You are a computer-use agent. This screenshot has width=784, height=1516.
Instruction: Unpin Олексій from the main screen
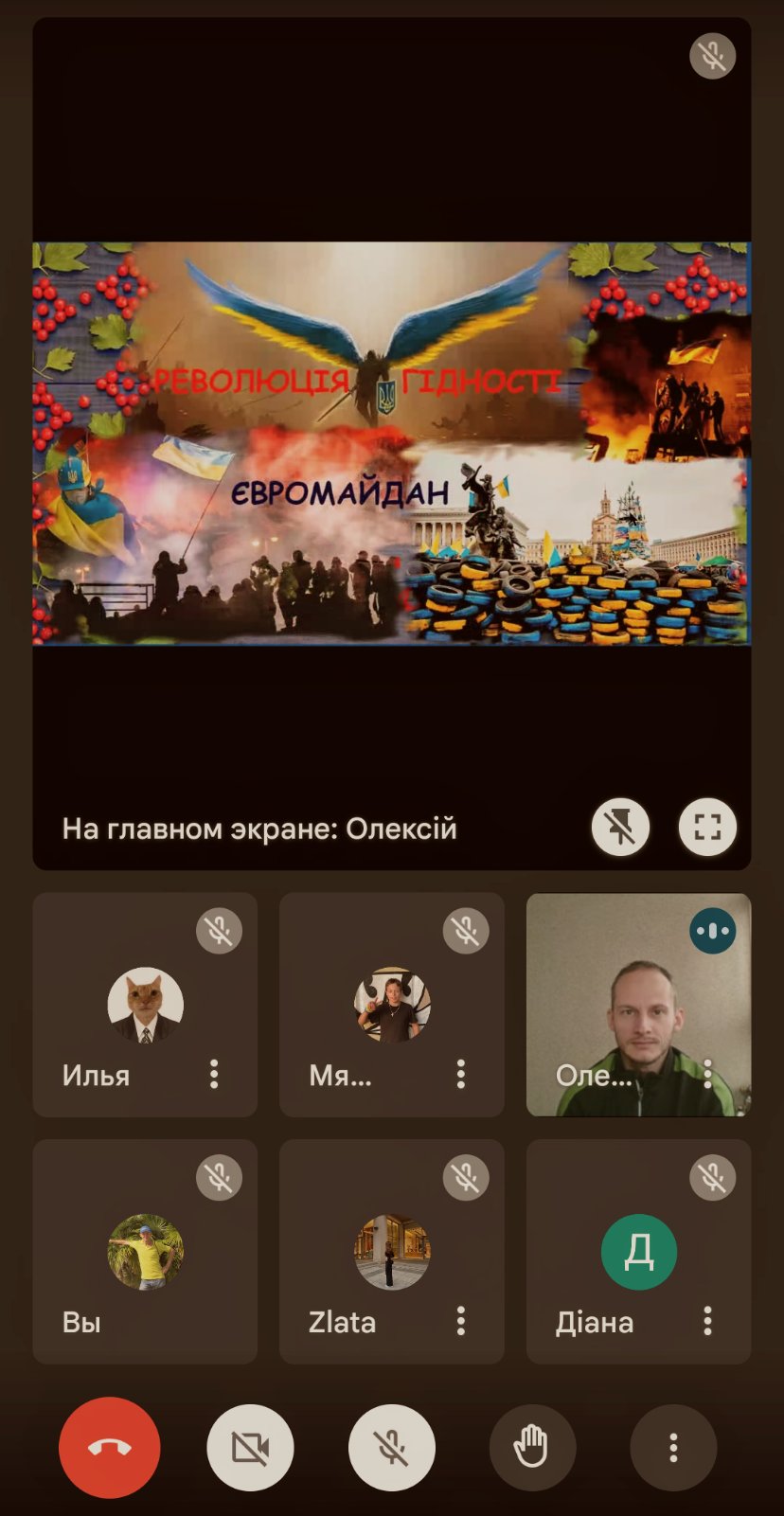(x=620, y=827)
